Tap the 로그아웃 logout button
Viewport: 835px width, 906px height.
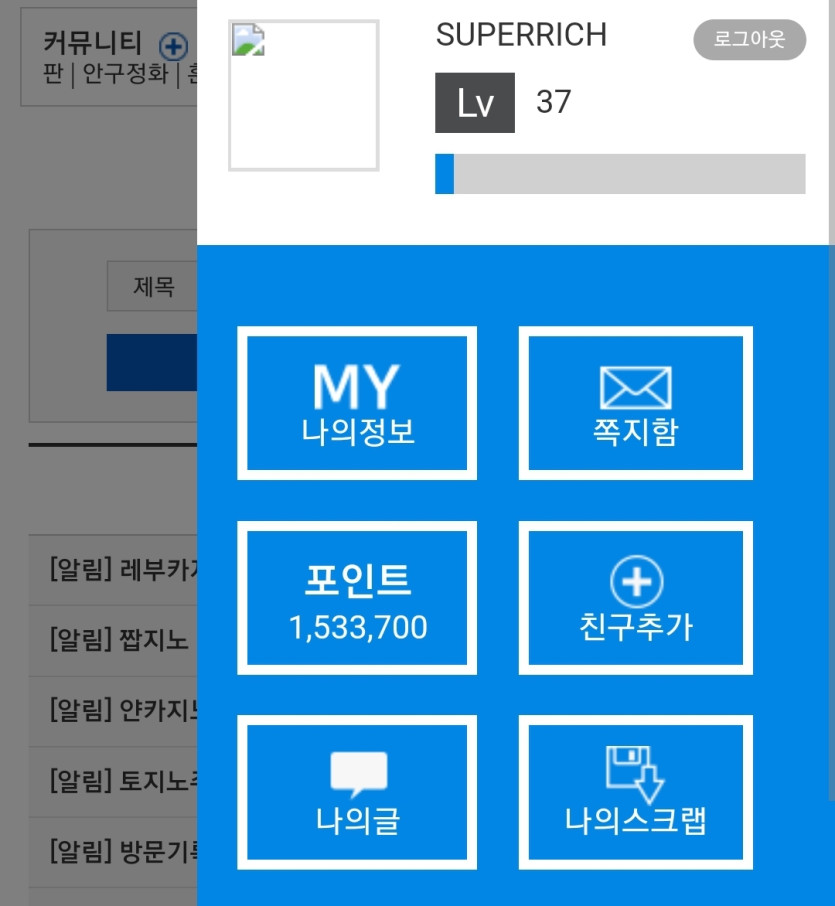point(749,39)
